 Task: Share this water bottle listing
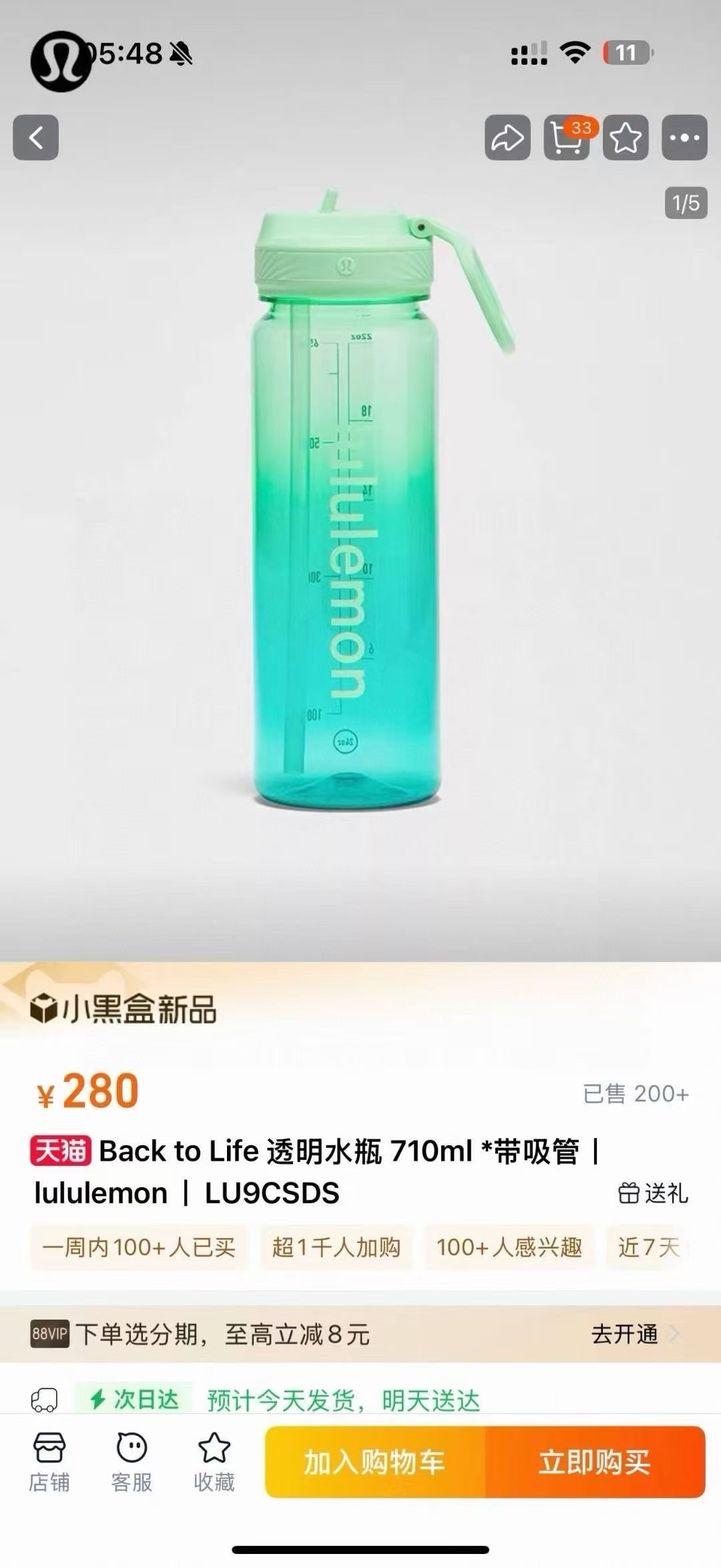(x=507, y=138)
